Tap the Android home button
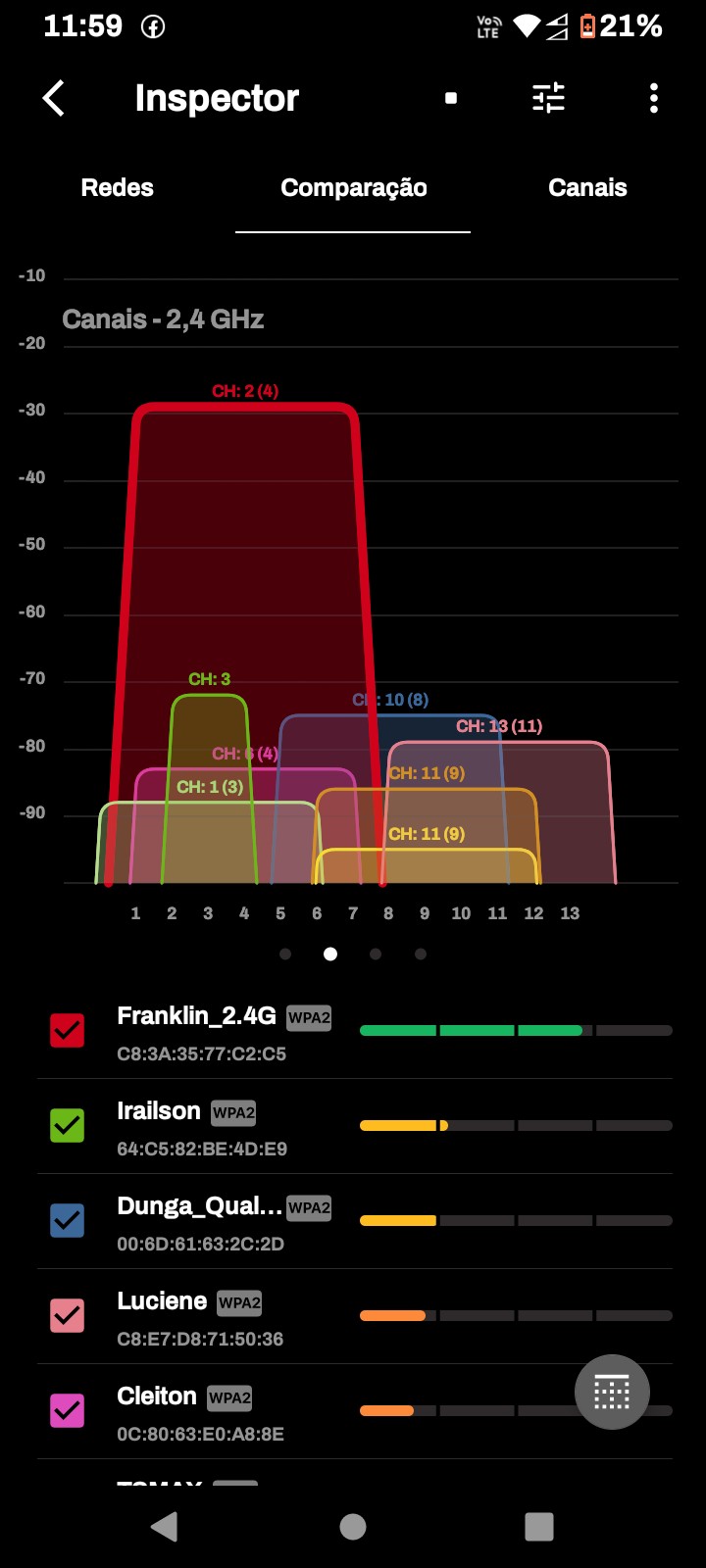Screen dimensions: 706x1568 [x=353, y=1526]
